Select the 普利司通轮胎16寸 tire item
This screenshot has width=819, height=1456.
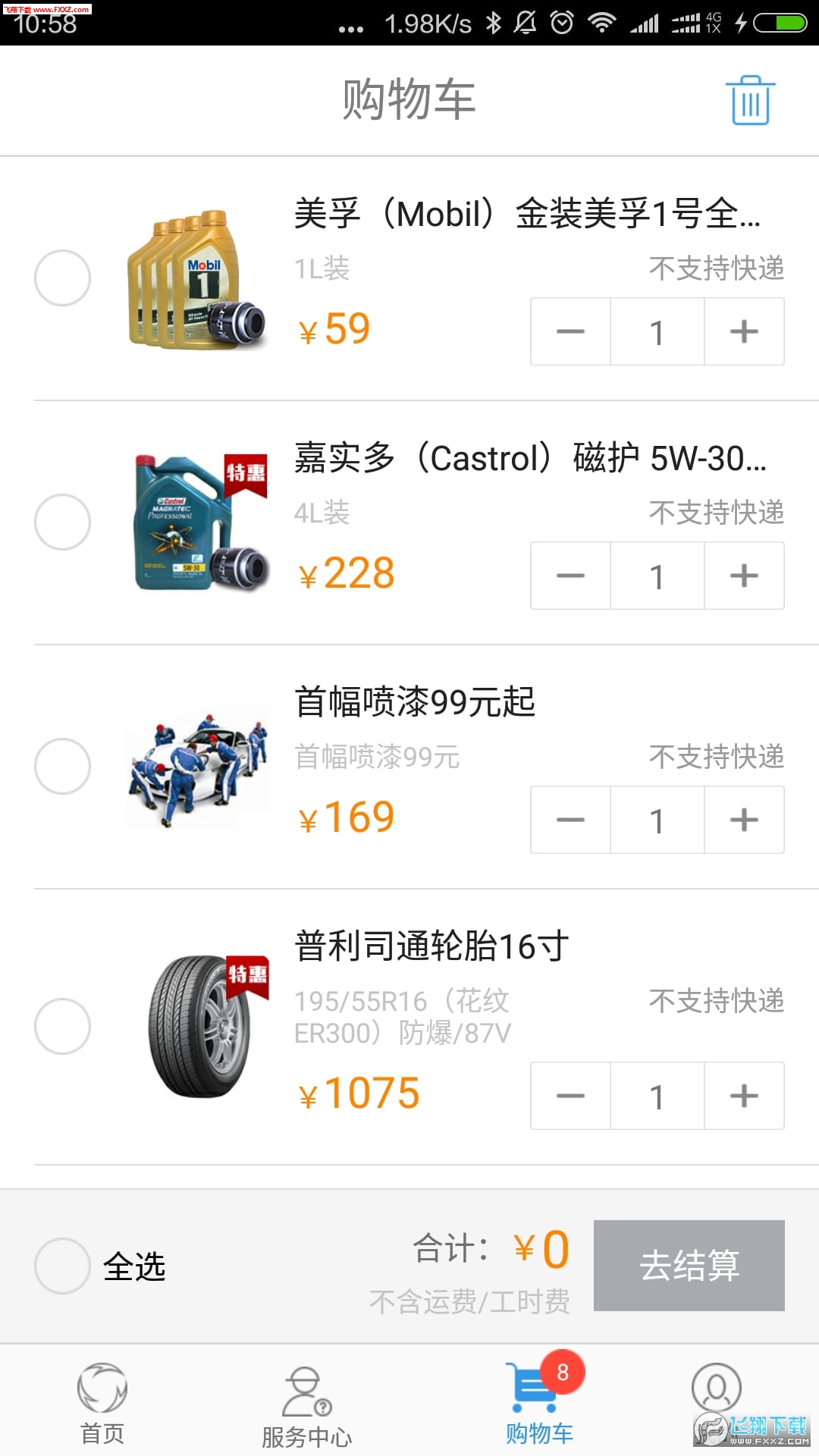click(63, 1026)
